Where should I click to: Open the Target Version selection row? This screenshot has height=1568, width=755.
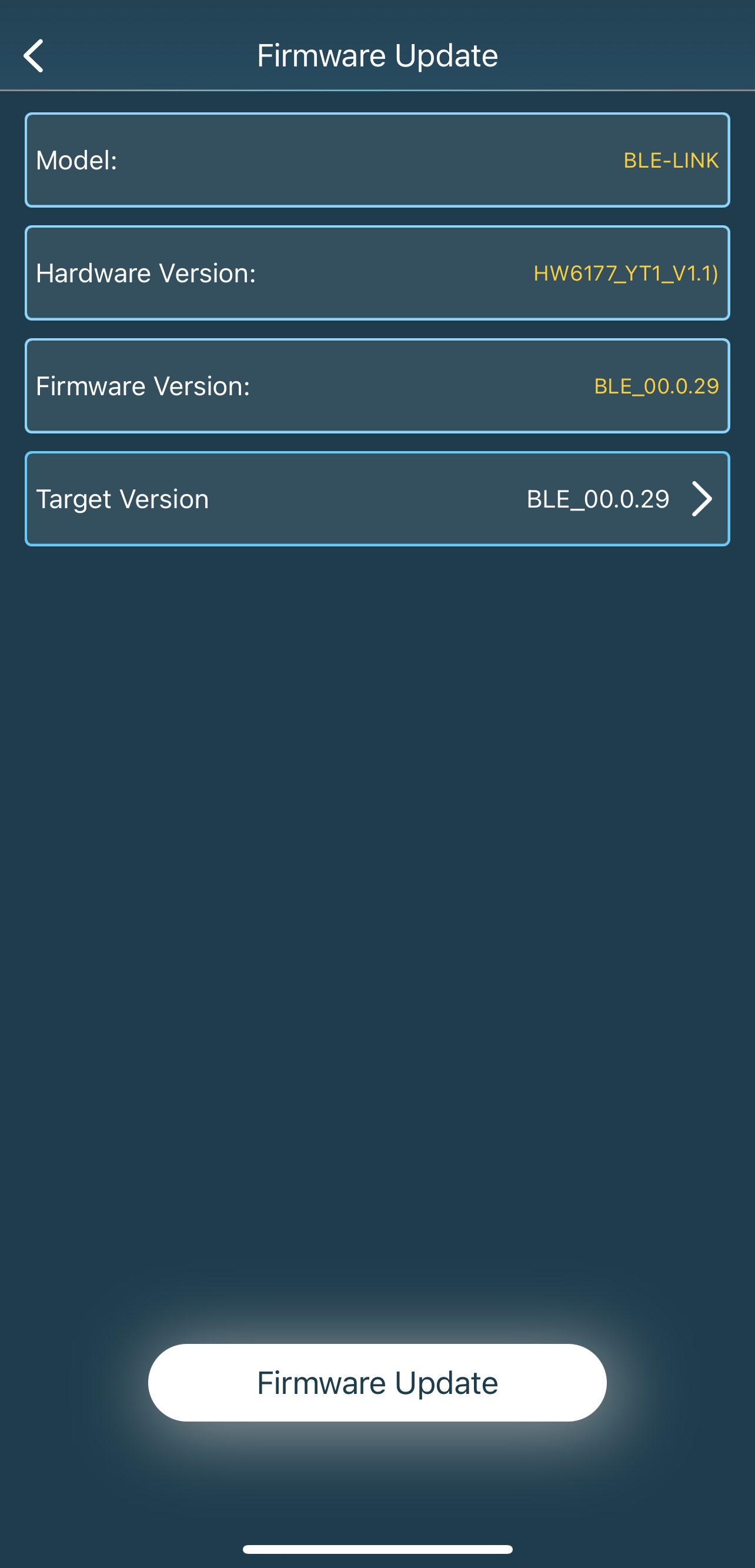[377, 499]
